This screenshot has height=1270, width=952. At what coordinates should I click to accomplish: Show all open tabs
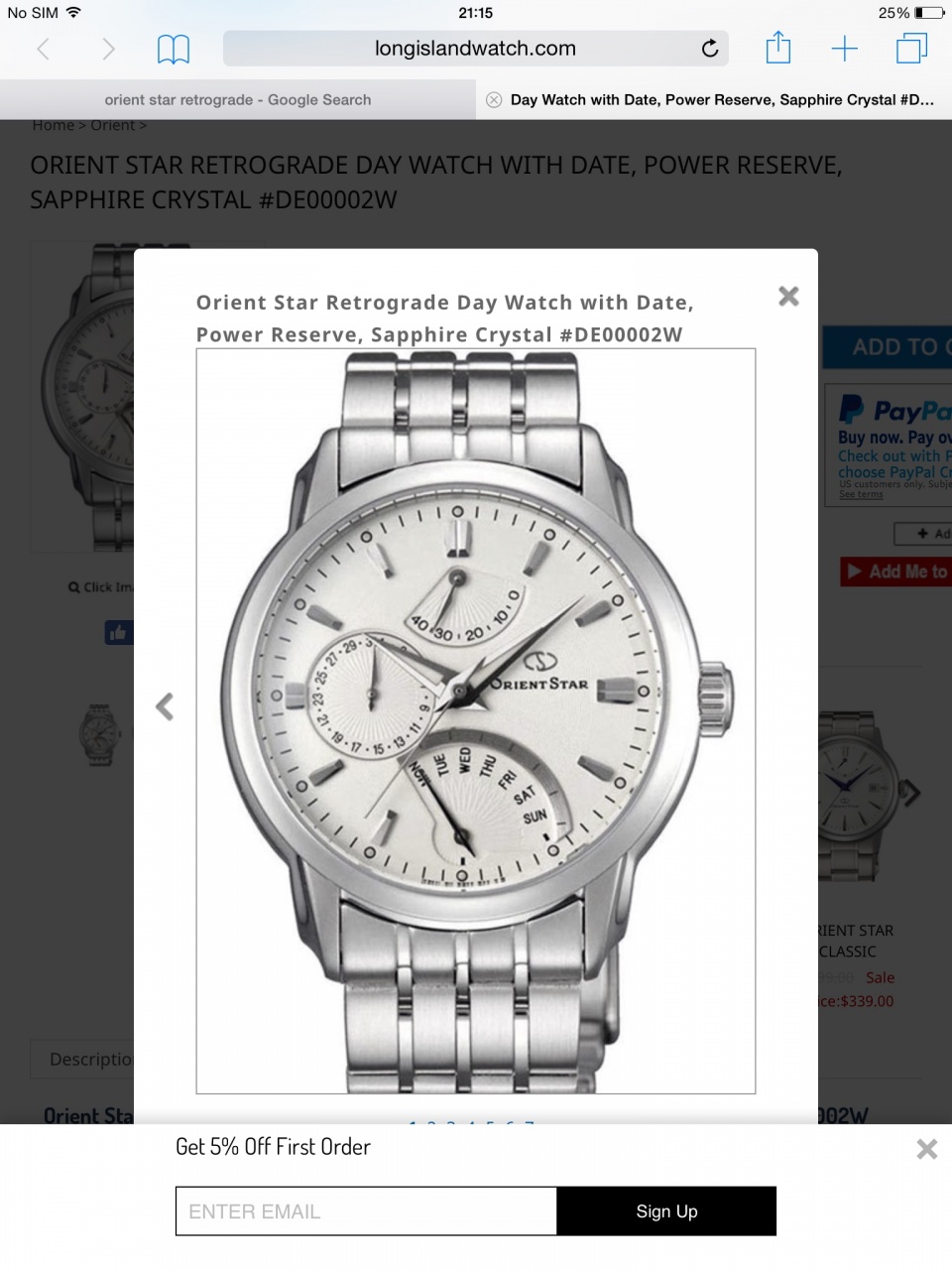[911, 48]
